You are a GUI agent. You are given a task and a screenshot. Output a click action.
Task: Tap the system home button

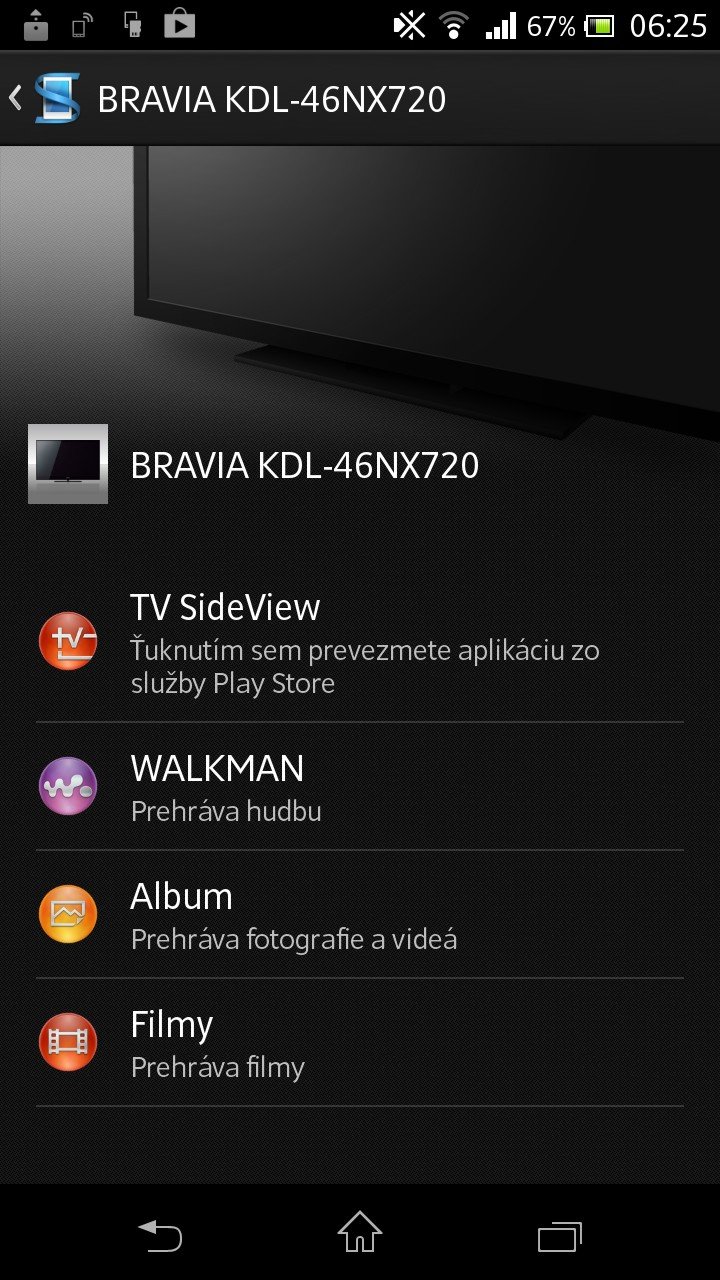point(360,1233)
